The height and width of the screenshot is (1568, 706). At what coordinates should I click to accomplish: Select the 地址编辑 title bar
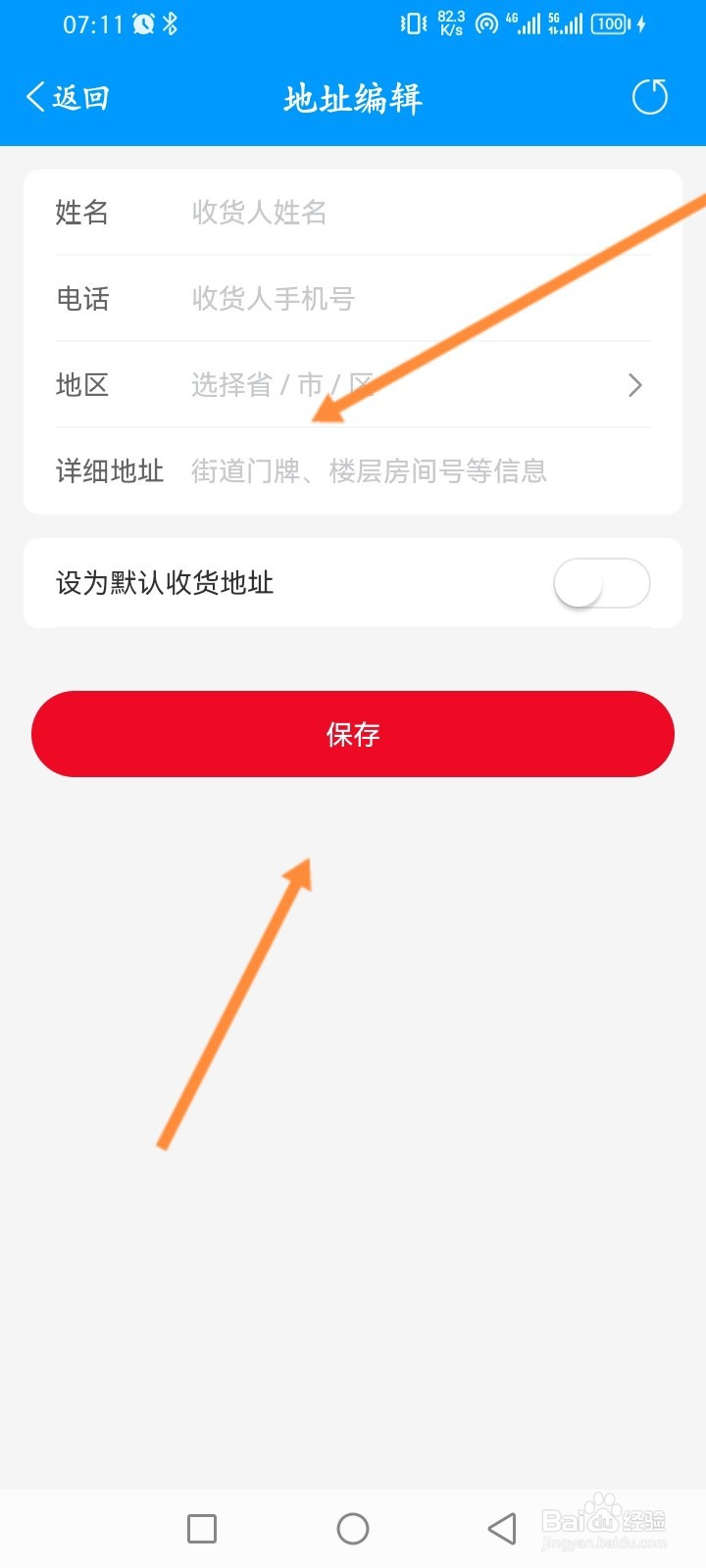(x=353, y=97)
